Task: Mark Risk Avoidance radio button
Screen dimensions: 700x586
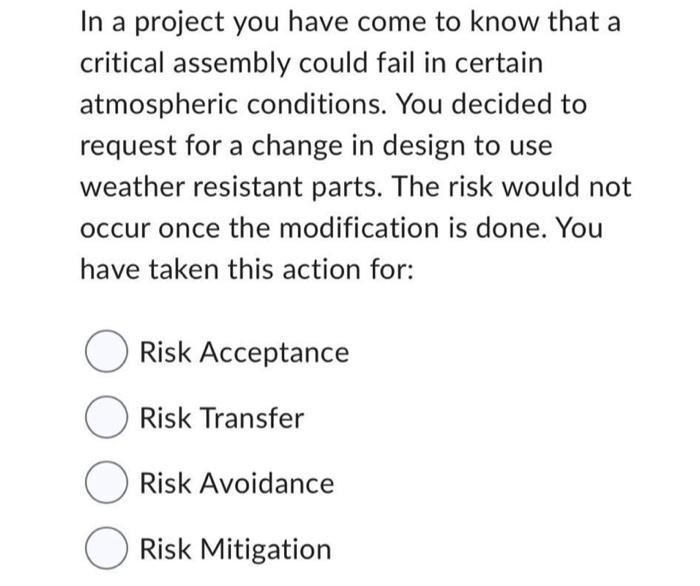Action: click(x=104, y=484)
